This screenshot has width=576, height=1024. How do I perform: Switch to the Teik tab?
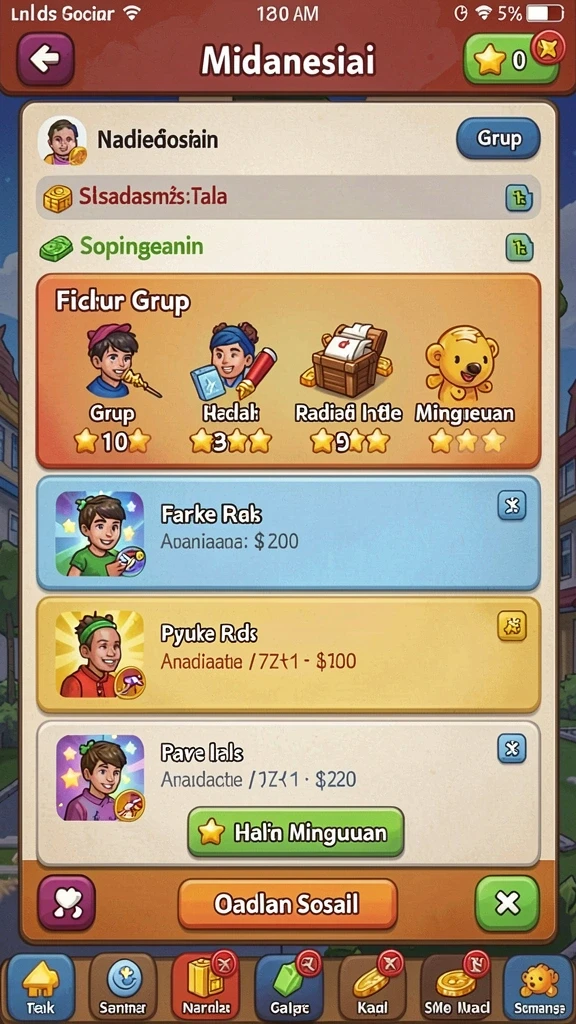coord(41,986)
